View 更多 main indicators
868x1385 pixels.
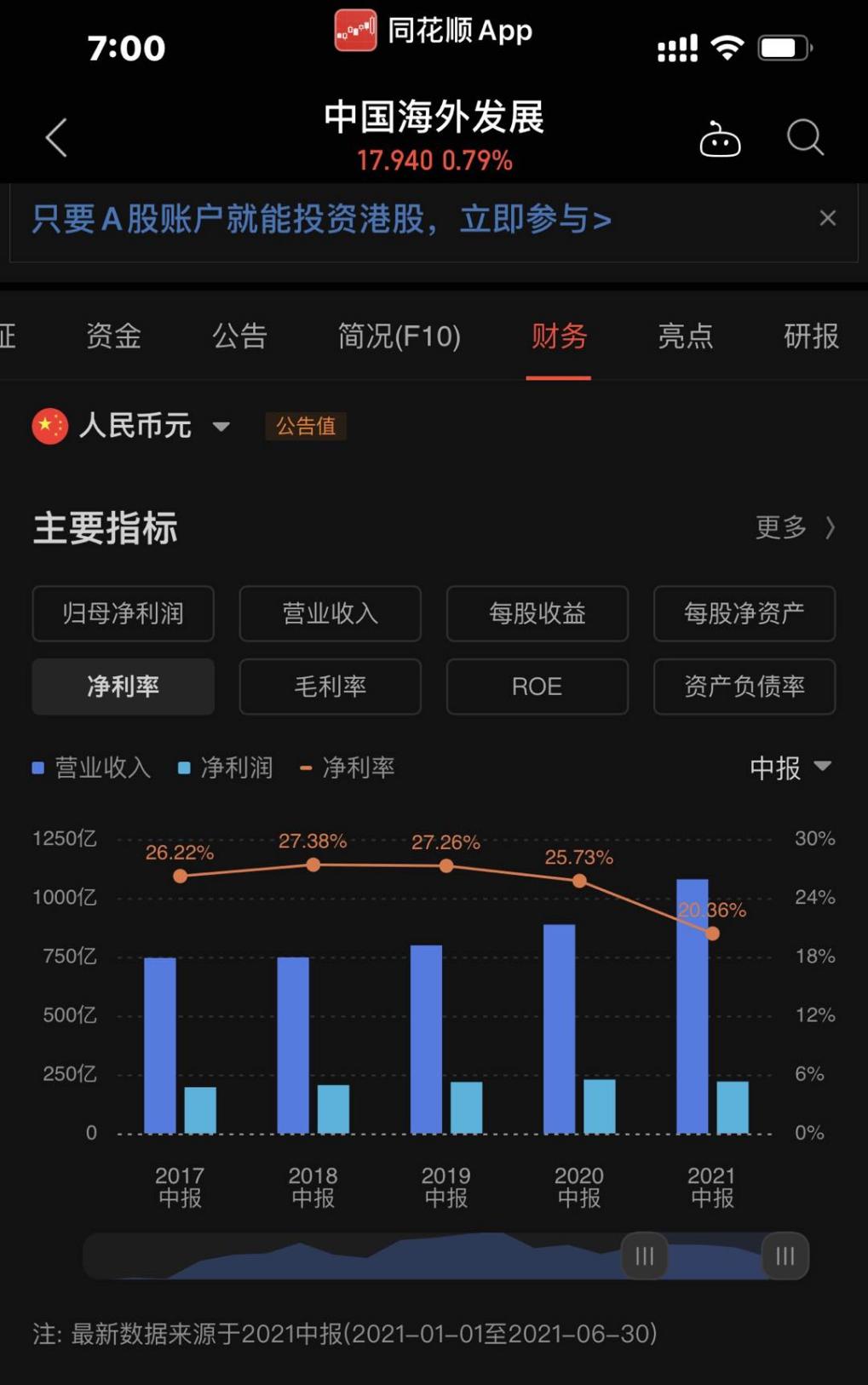tap(795, 528)
